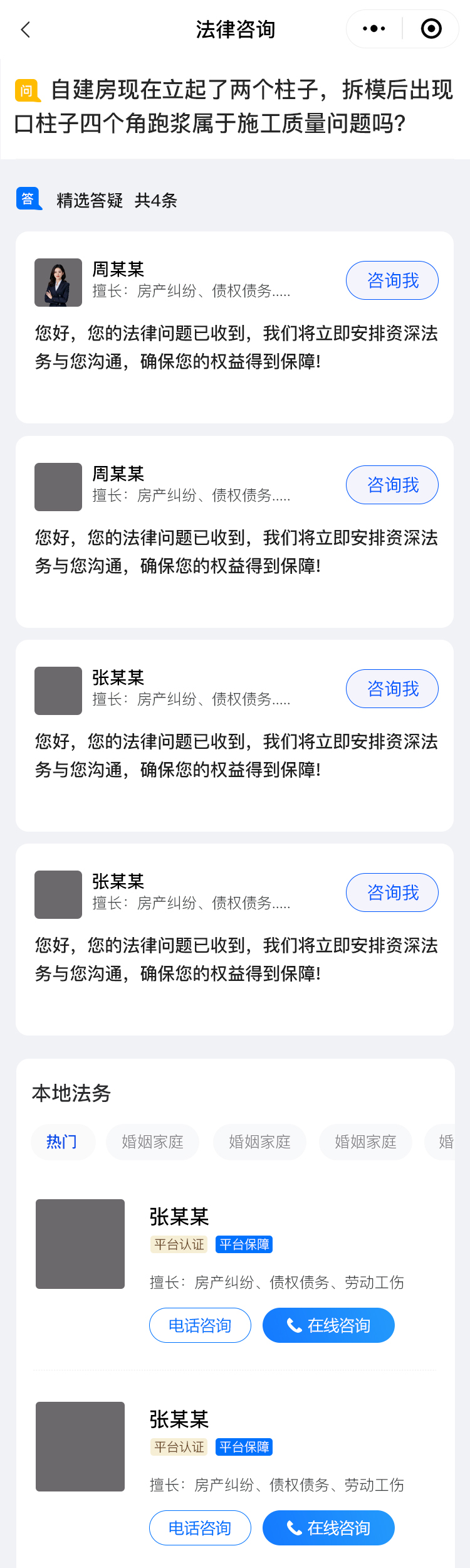Select the 热门 chip under 本地法务

tap(62, 1142)
